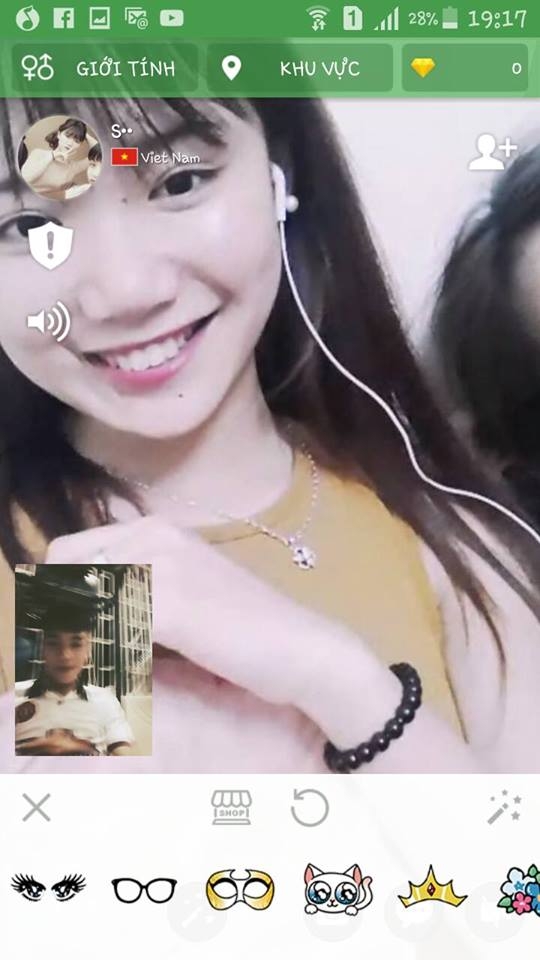Open the magic wand effects
The image size is (540, 960).
pyautogui.click(x=504, y=807)
